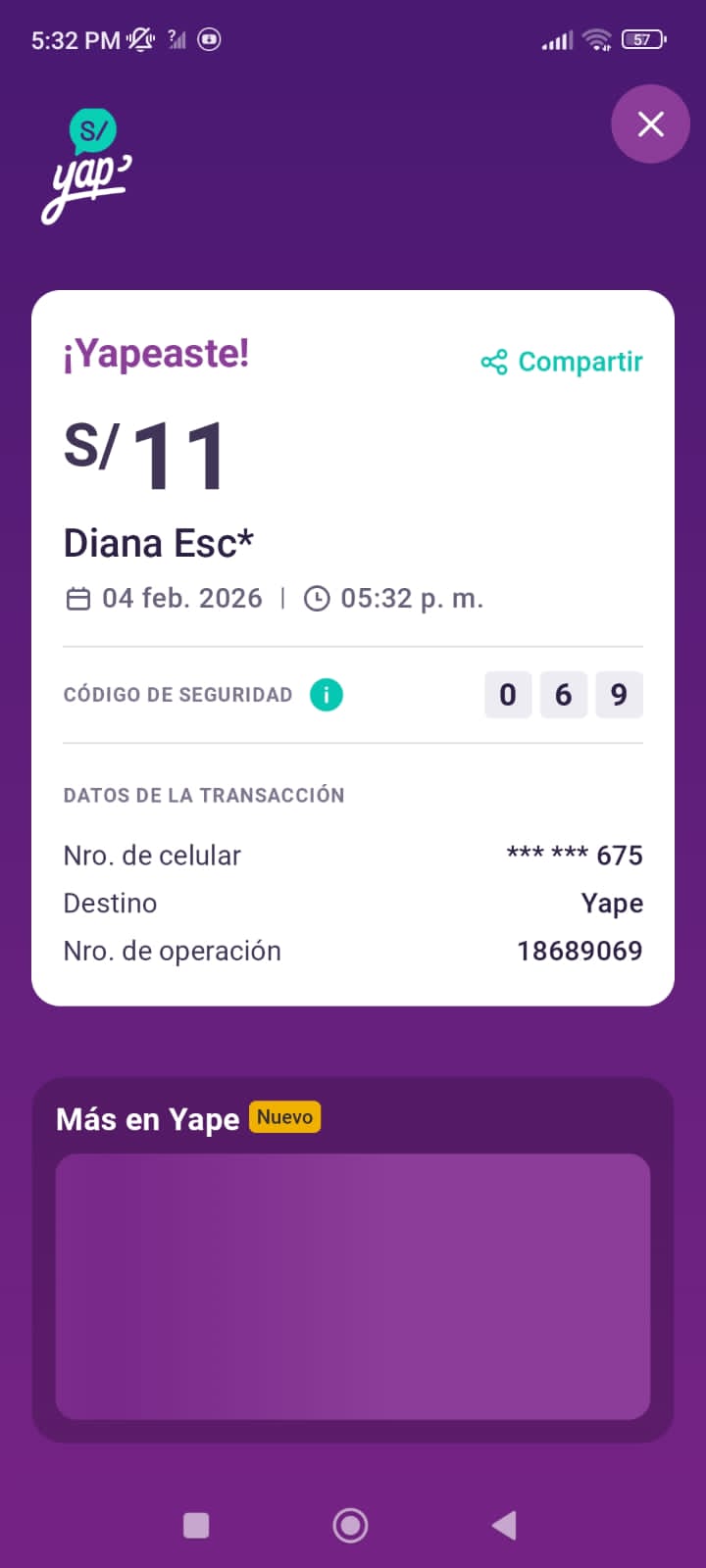Screen dimensions: 706x1568
Task: Open info about the código de seguridad
Action: pyautogui.click(x=327, y=695)
